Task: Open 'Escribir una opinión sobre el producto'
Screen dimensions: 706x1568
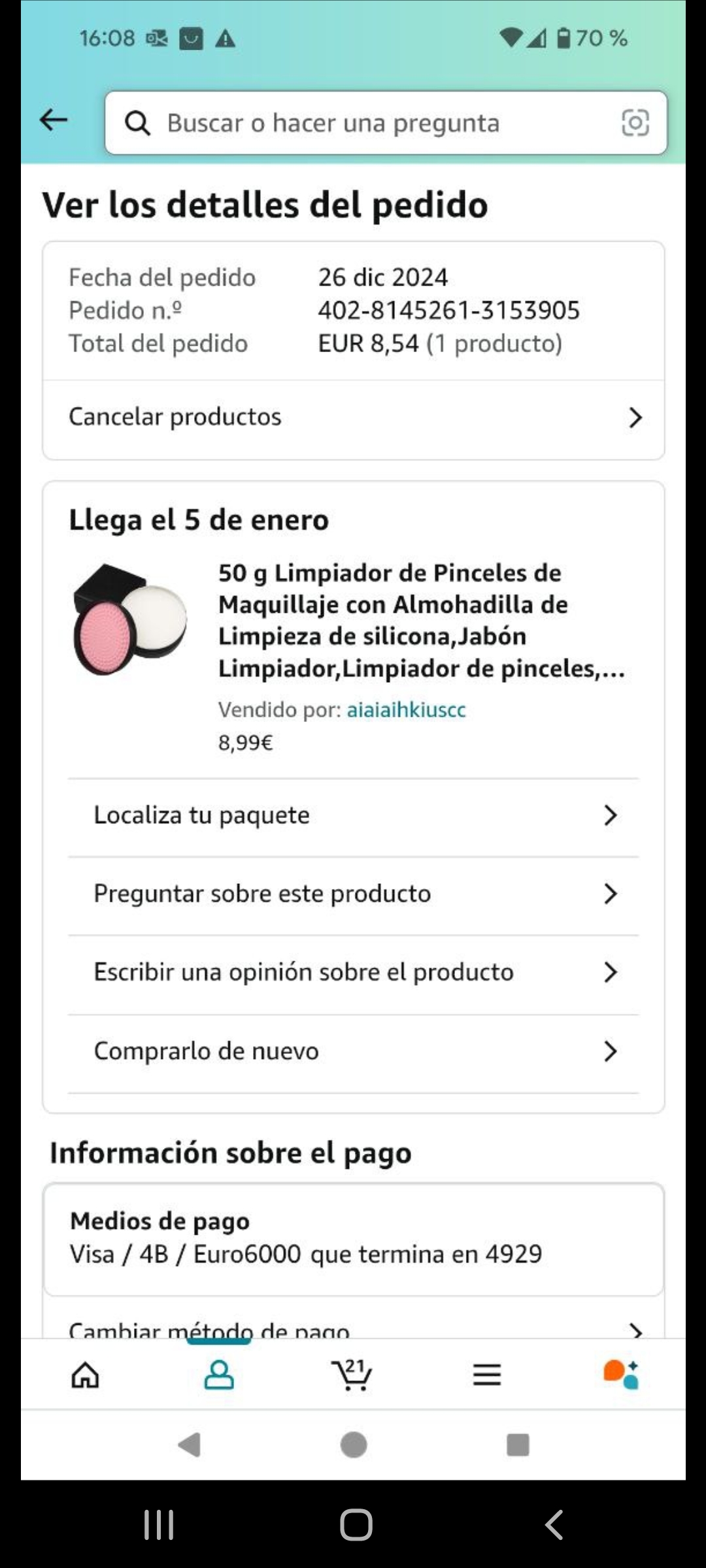Action: pos(353,972)
